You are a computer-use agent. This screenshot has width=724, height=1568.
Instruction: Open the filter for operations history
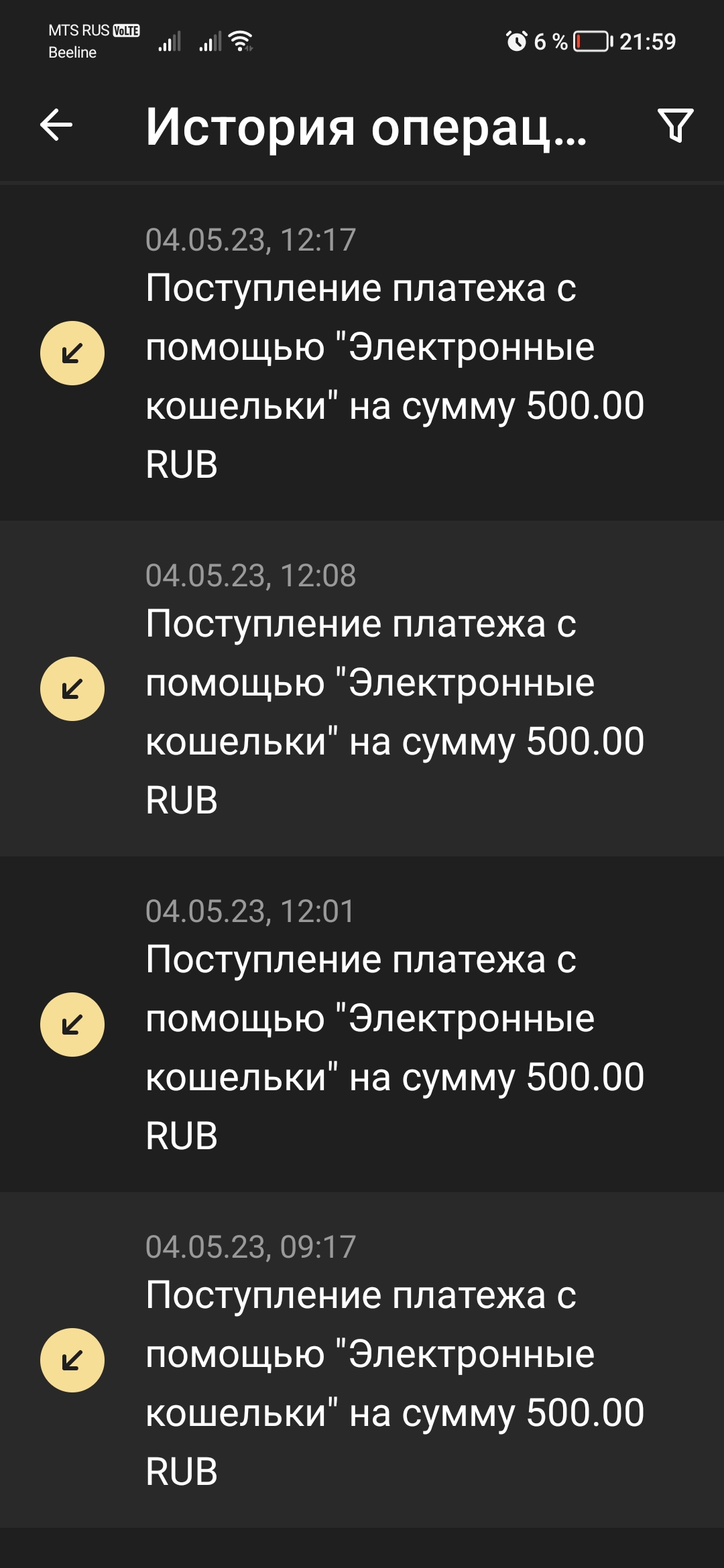675,125
